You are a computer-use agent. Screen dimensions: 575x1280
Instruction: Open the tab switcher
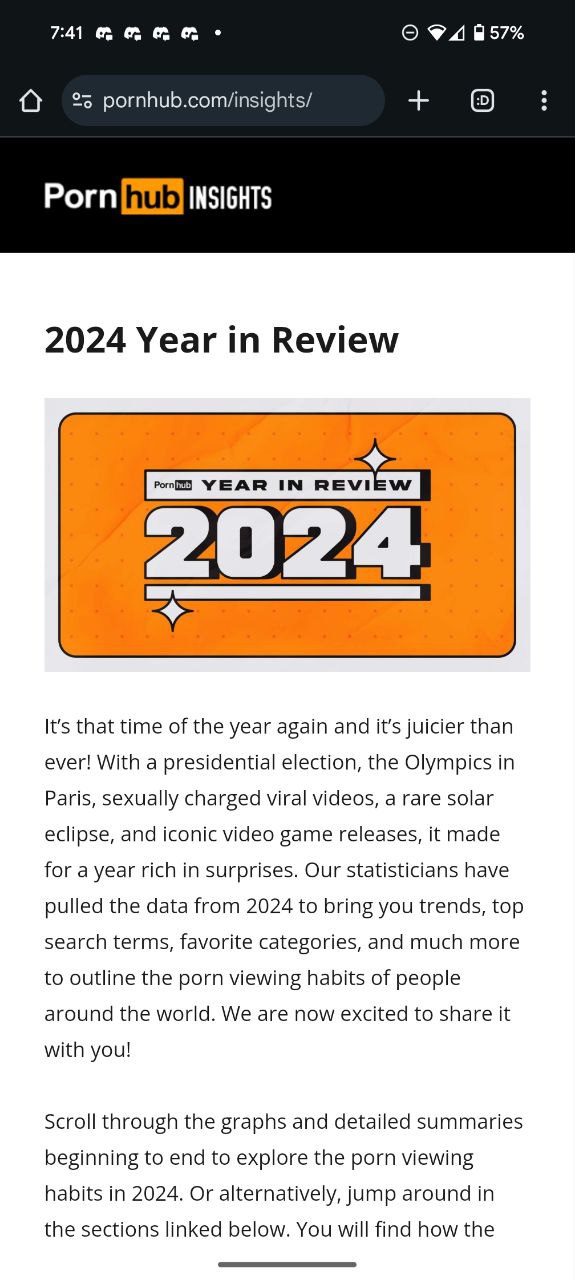pyautogui.click(x=482, y=100)
